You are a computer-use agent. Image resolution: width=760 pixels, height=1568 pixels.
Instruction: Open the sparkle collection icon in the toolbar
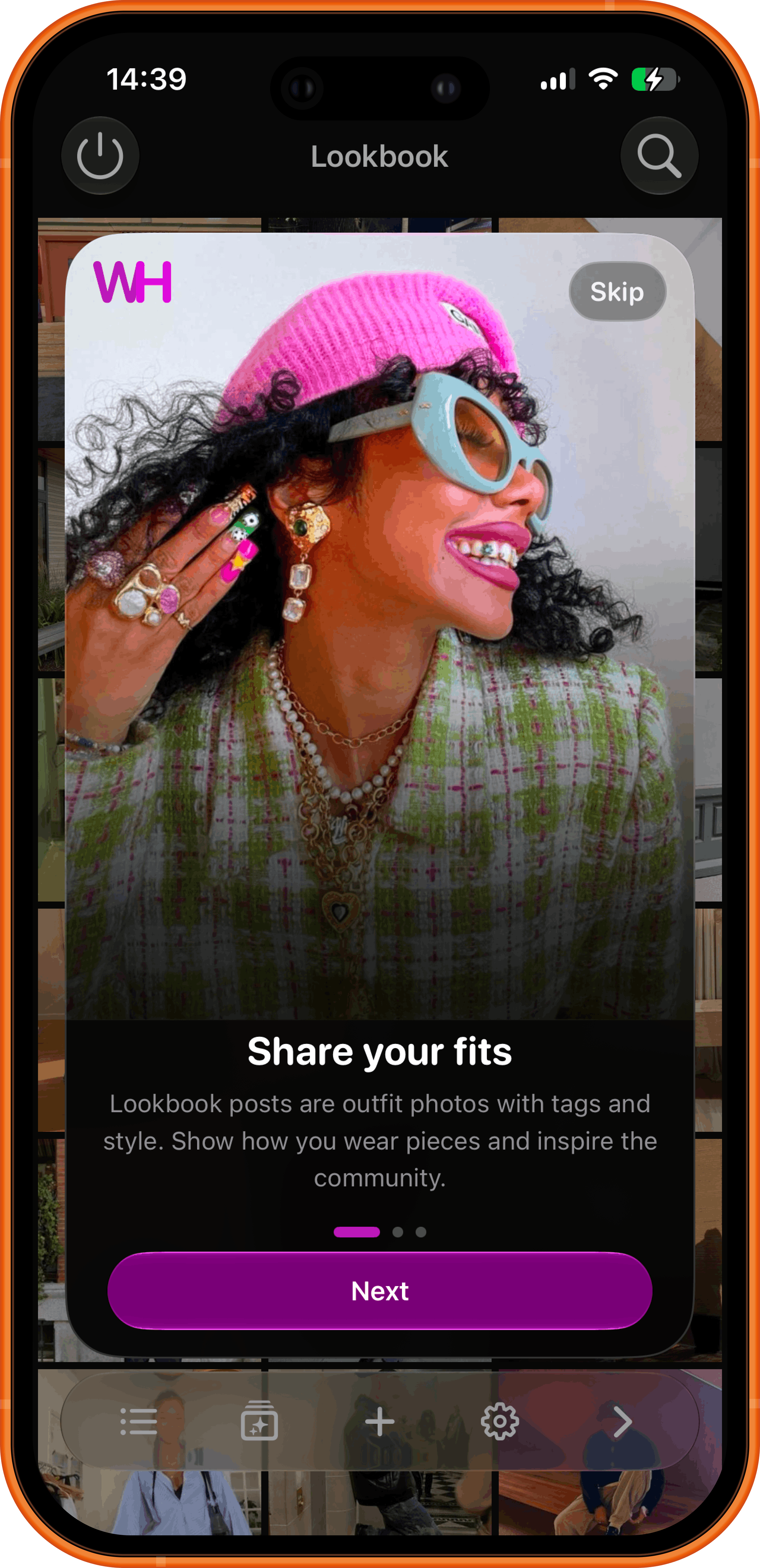point(259,1421)
